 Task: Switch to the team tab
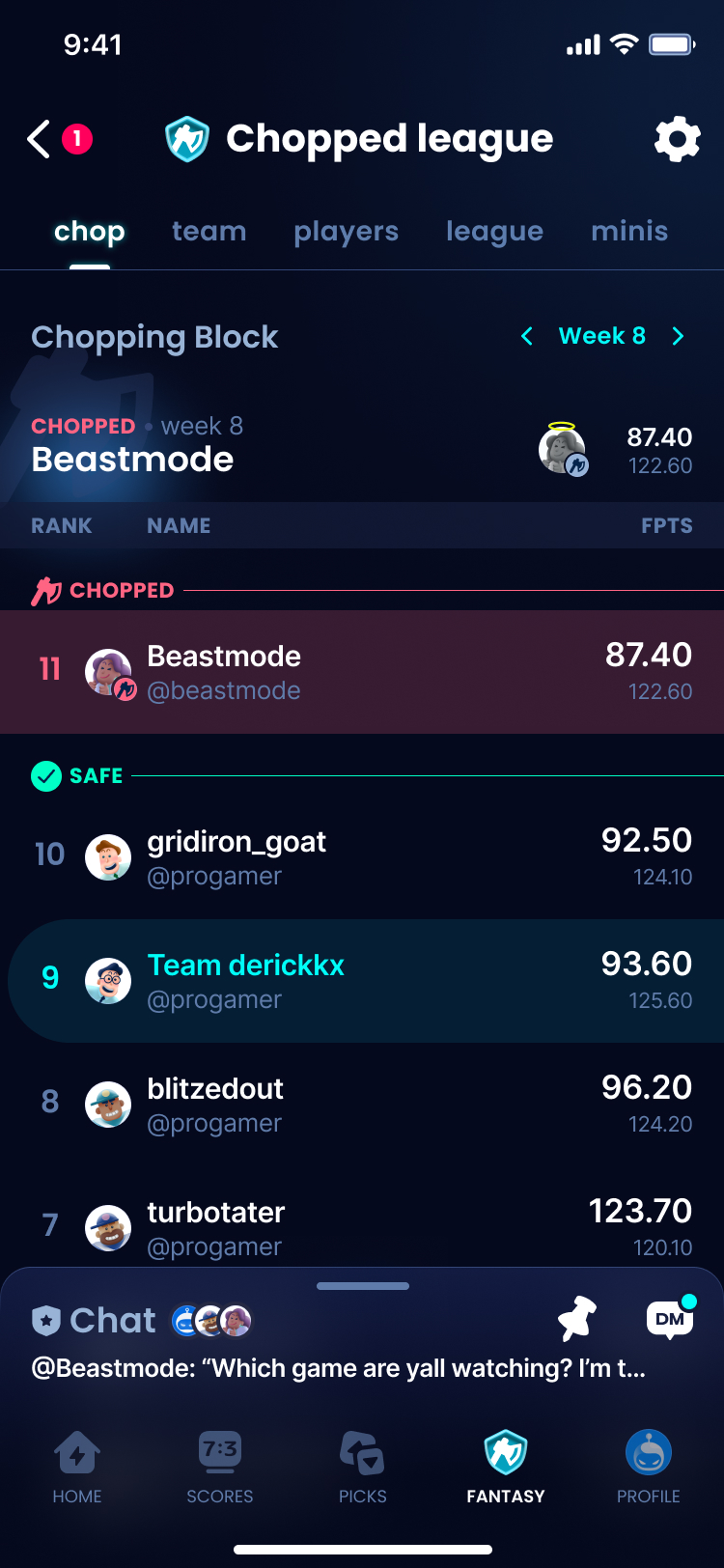click(x=209, y=232)
